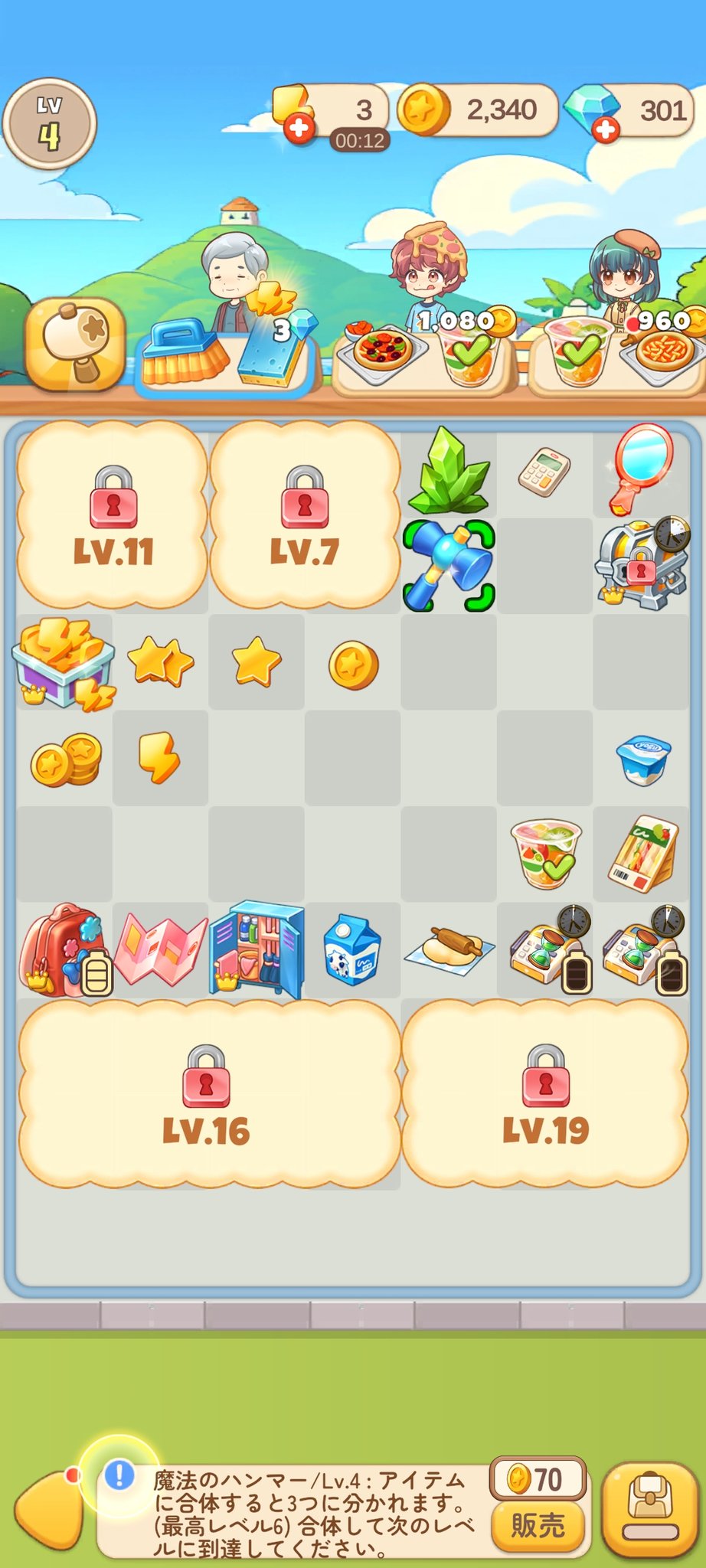The height and width of the screenshot is (1568, 706).
Task: Tap the locked LV.16 board area
Action: pyautogui.click(x=208, y=1095)
